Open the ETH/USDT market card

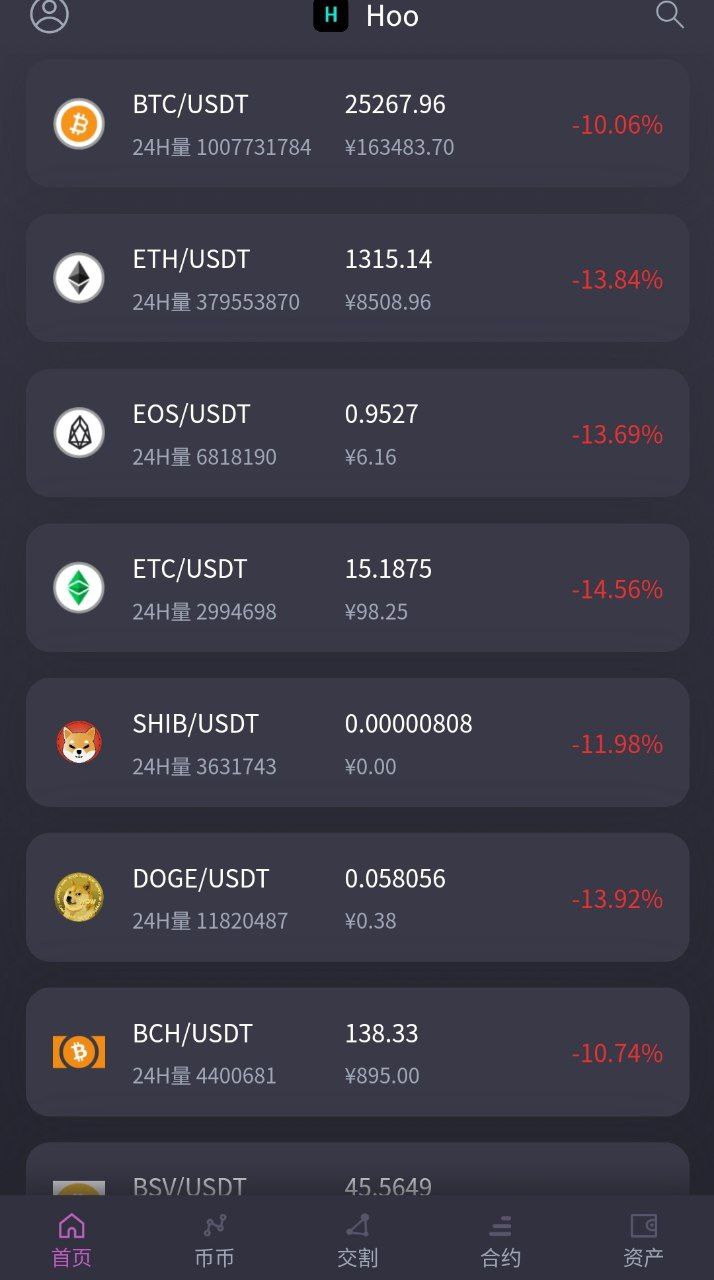click(357, 278)
